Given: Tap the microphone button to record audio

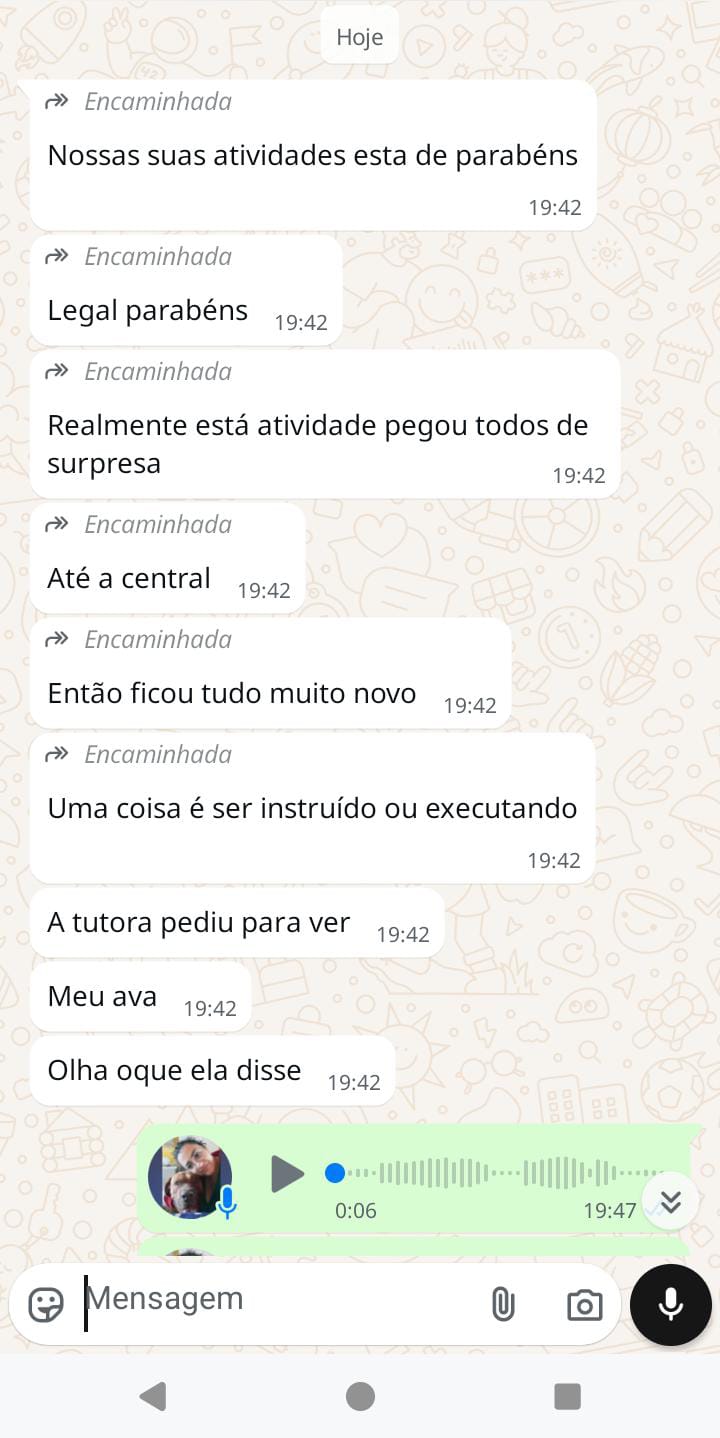Looking at the screenshot, I should tap(671, 1304).
